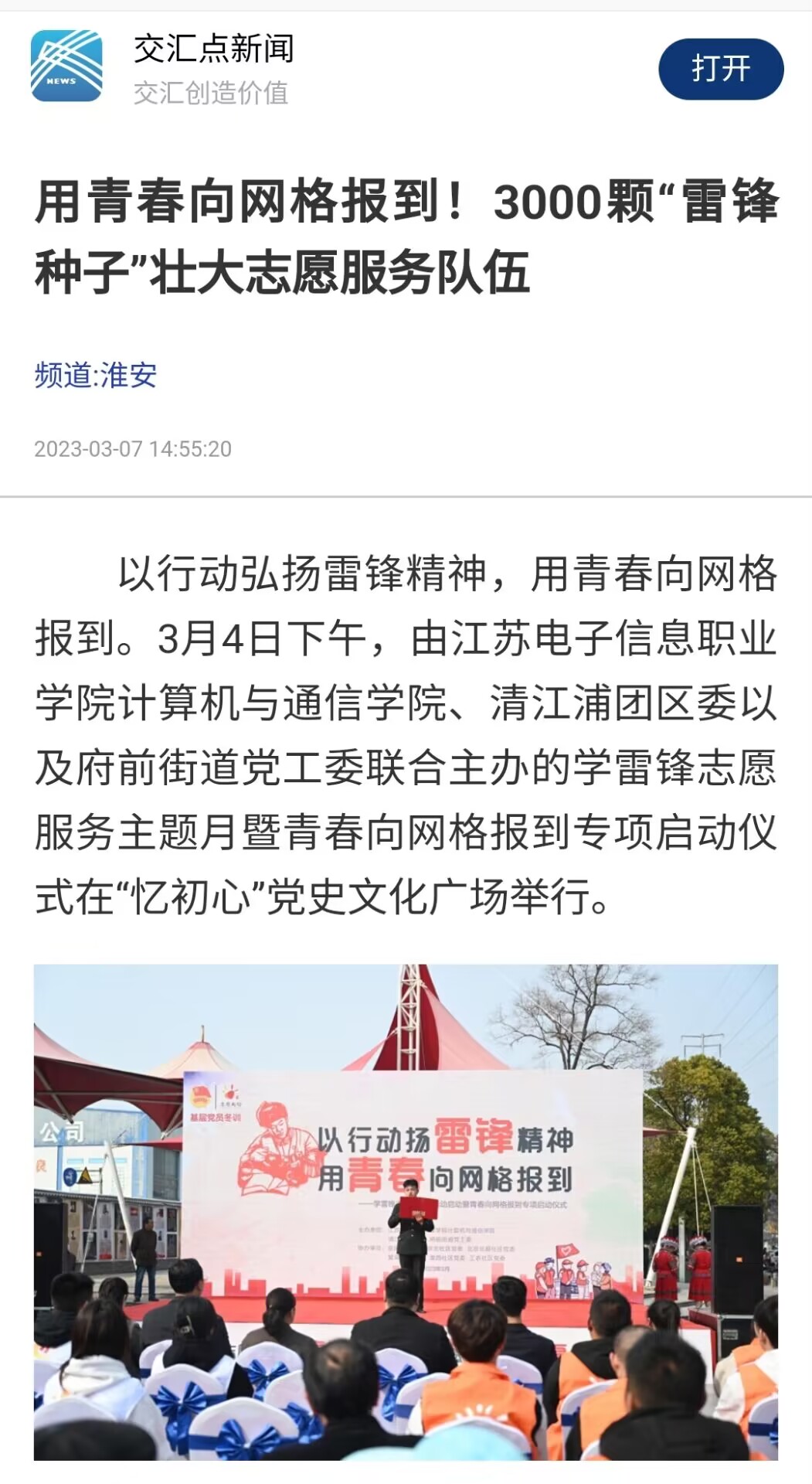View the Lei Feng ceremony photo
Screen dimensions: 812x1484
[x=406, y=1211]
